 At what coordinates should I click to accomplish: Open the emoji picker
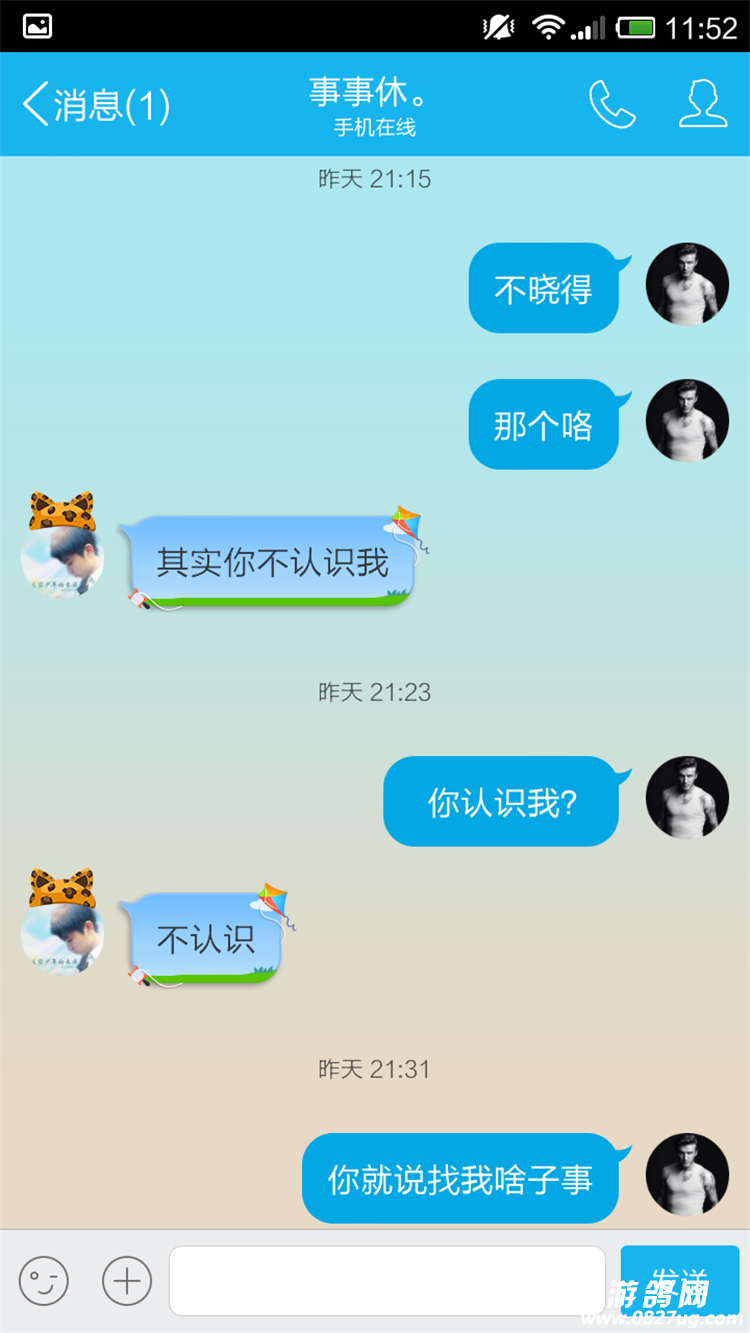click(44, 1280)
